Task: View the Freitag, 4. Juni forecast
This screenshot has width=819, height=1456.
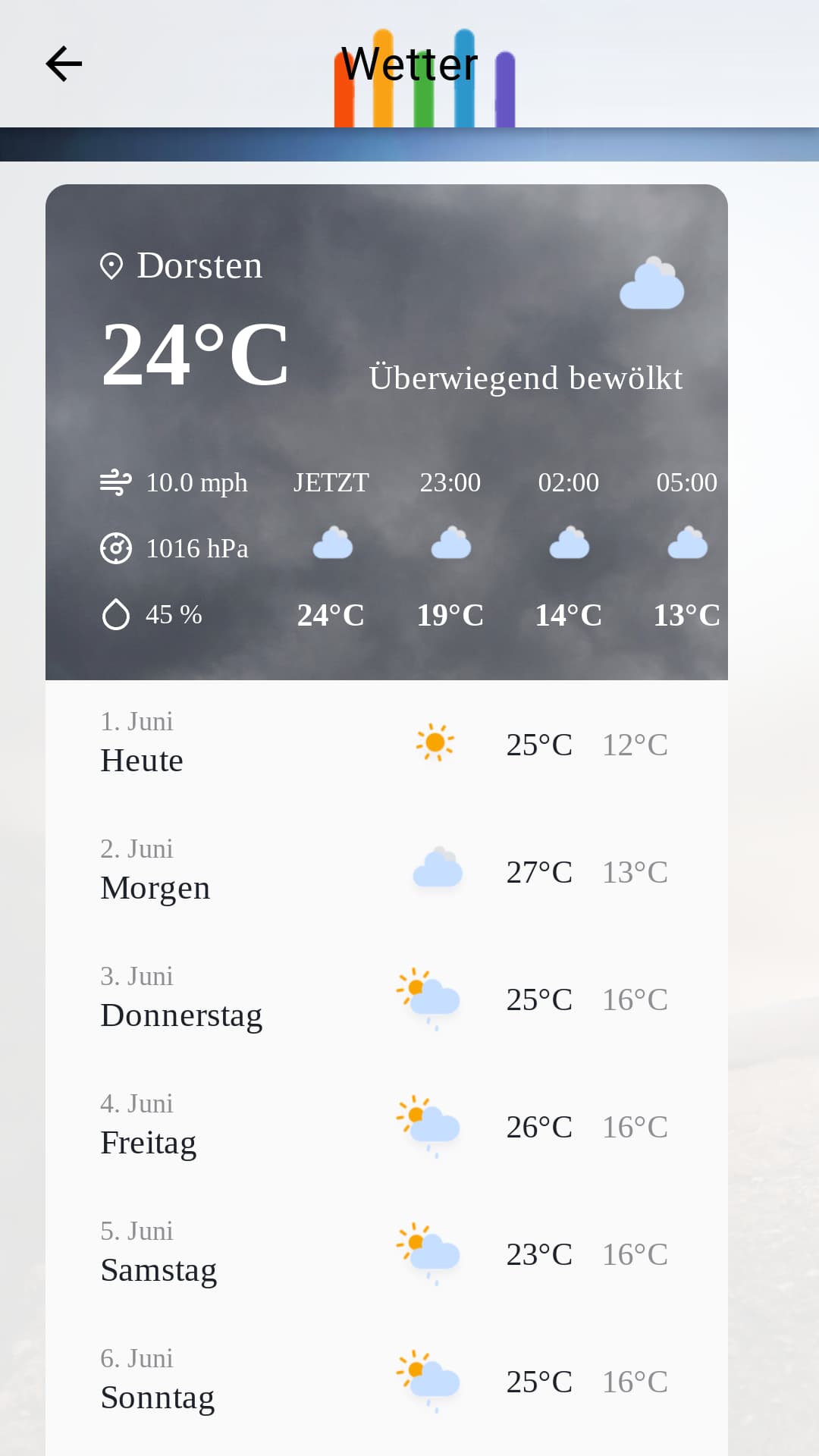Action: pyautogui.click(x=387, y=1126)
